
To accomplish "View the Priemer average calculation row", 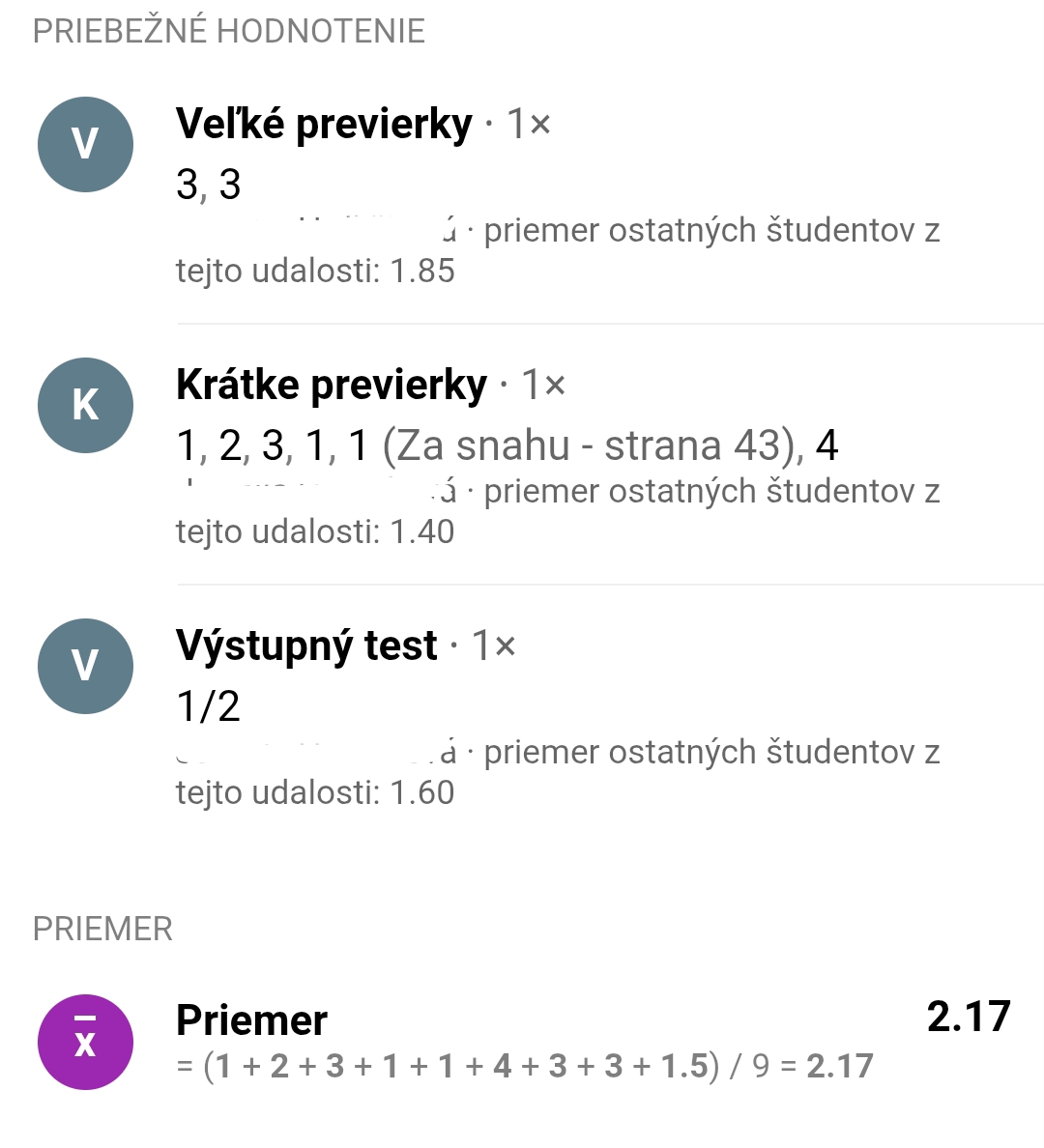I will tap(522, 1042).
